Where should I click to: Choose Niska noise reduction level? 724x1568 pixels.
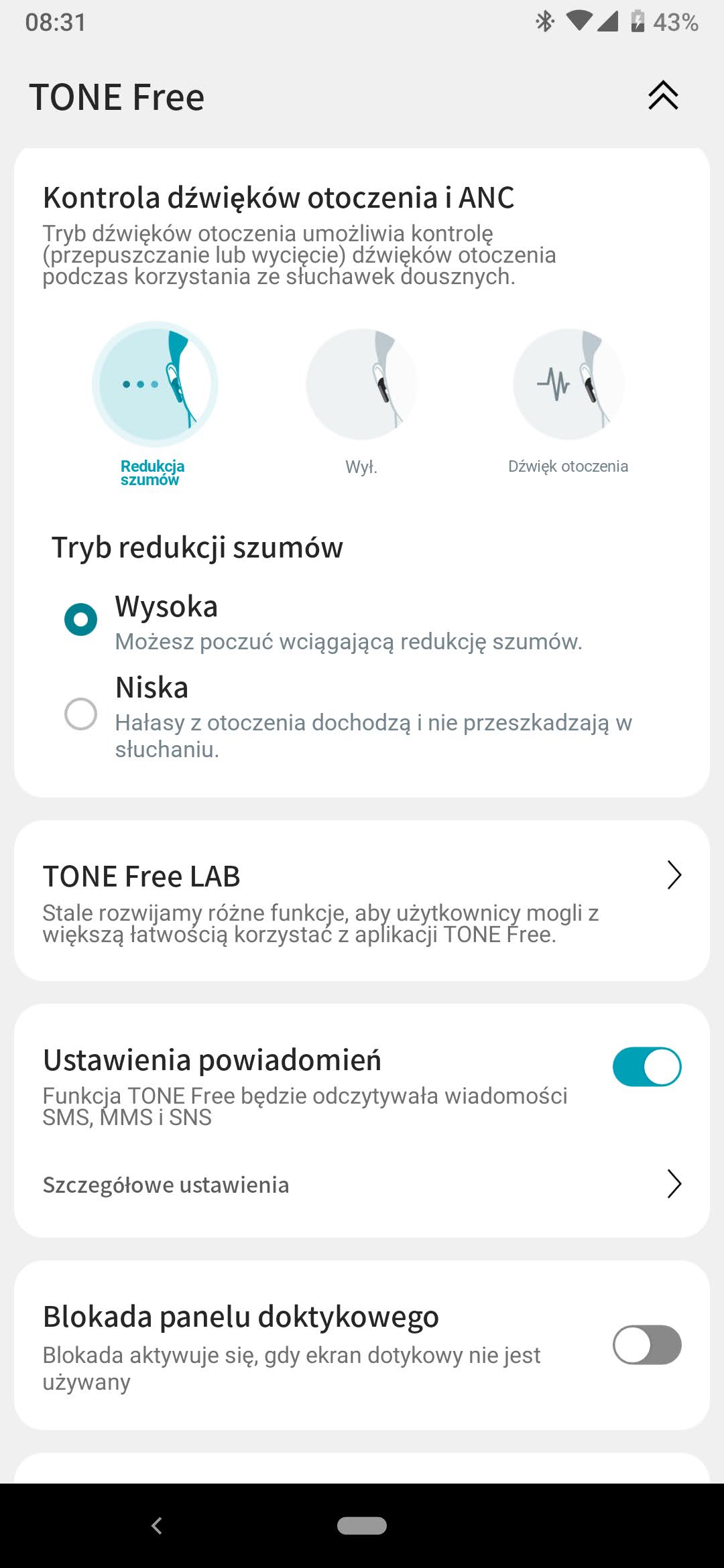tap(80, 714)
